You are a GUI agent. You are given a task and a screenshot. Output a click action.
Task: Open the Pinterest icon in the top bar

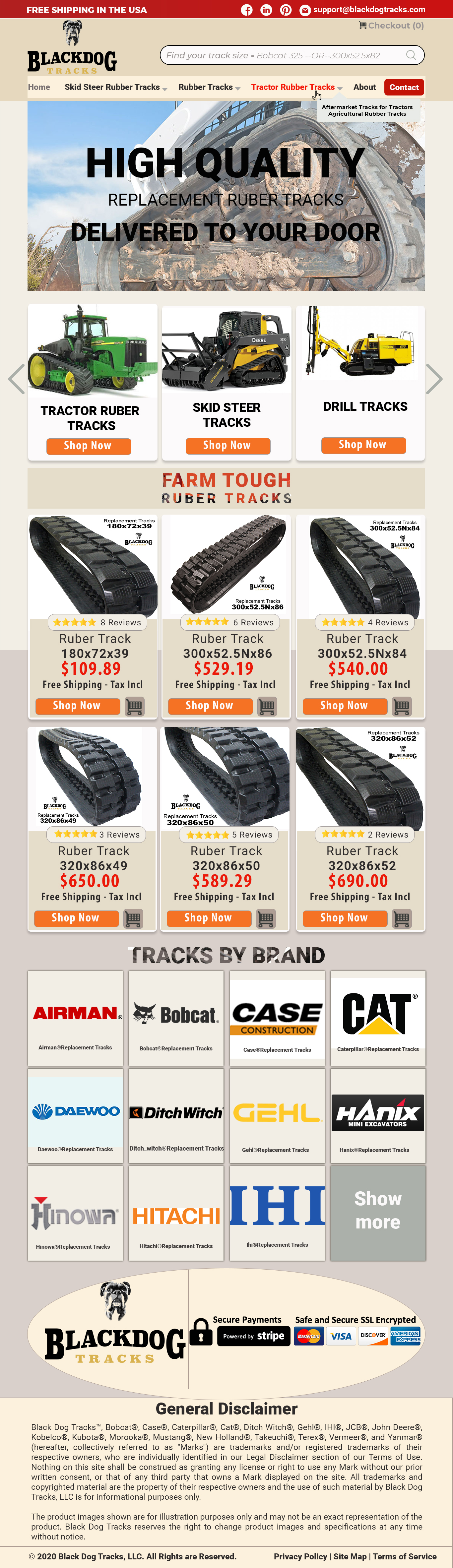(286, 10)
